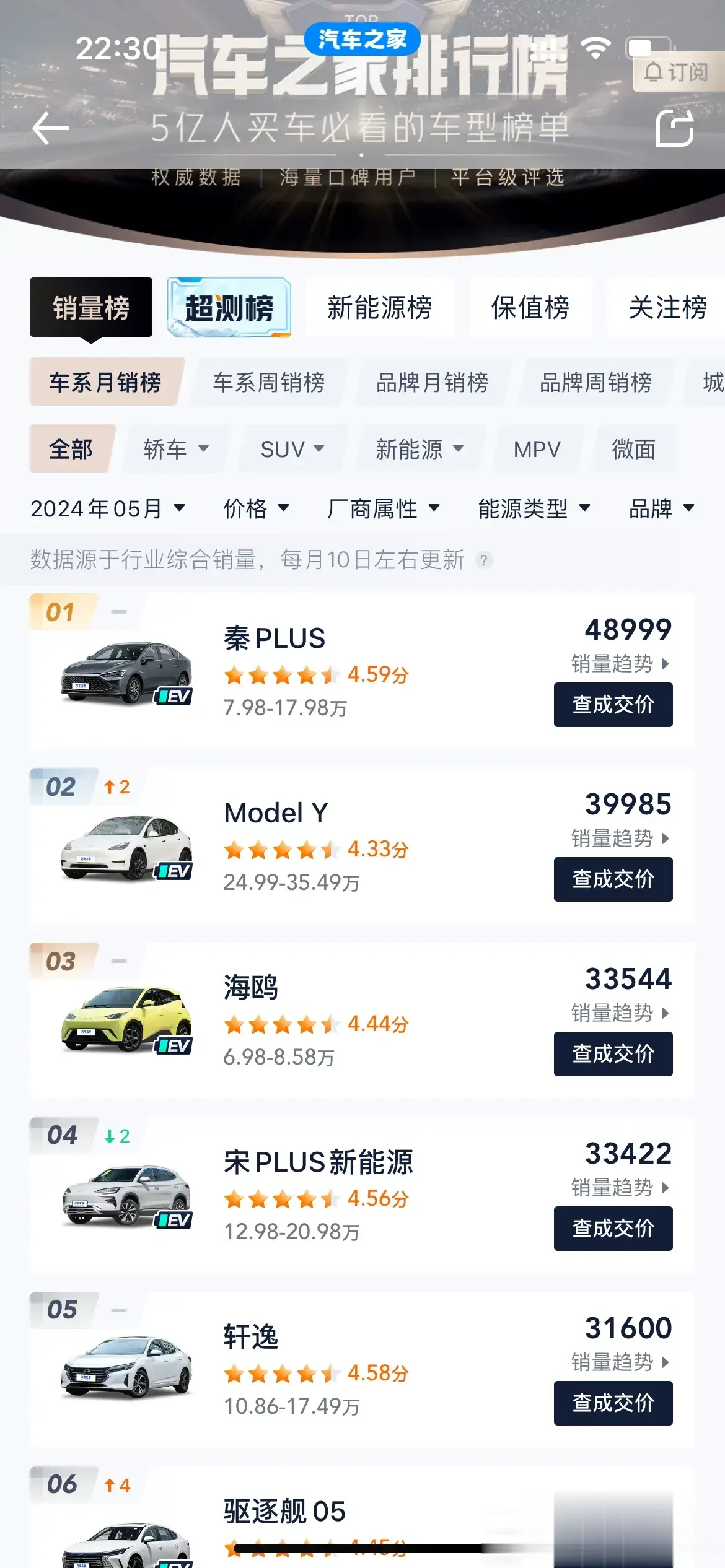Select the 车系周销榜 sub-tab
Image resolution: width=725 pixels, height=1568 pixels.
269,382
